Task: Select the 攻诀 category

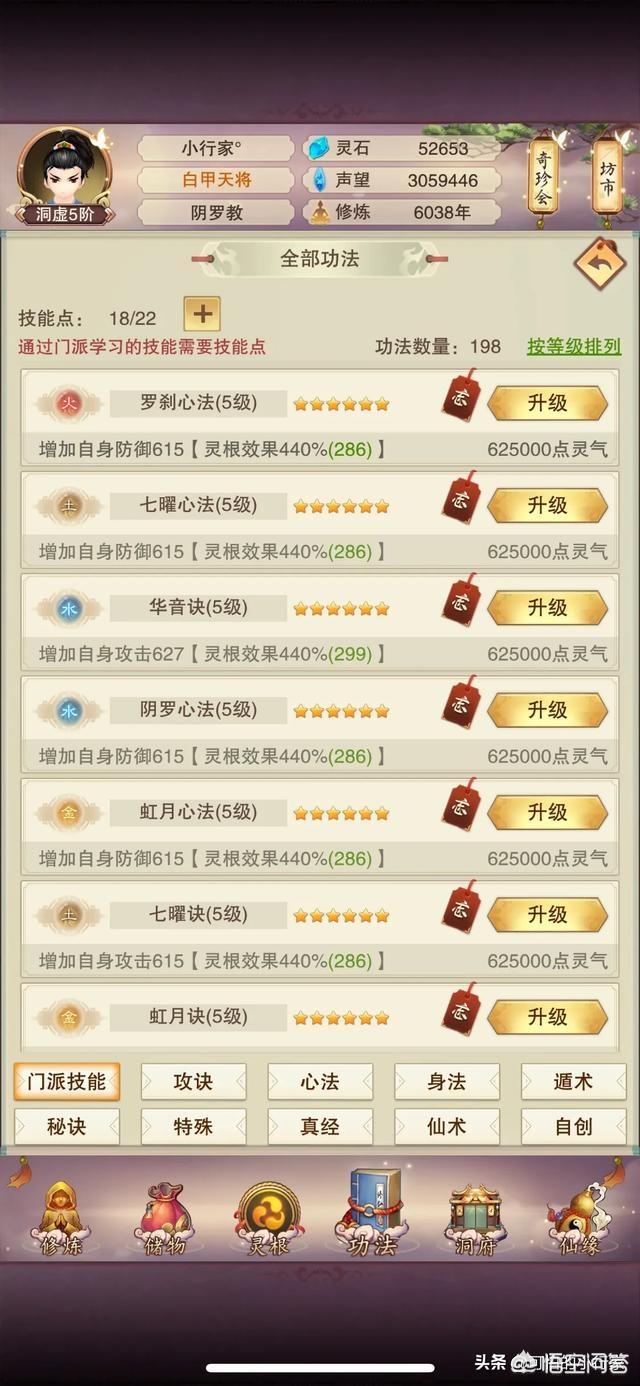Action: pos(193,1082)
